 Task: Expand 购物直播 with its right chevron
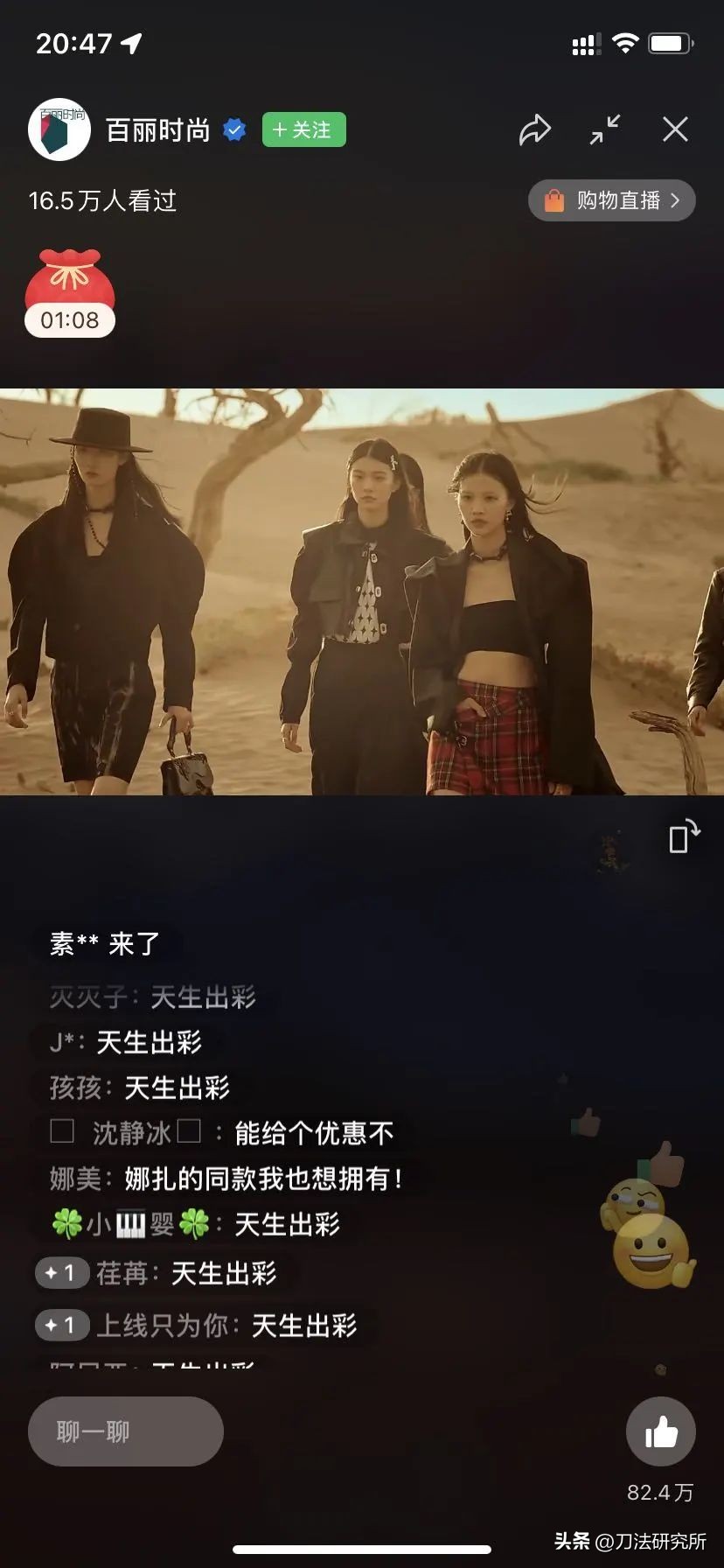[x=675, y=200]
